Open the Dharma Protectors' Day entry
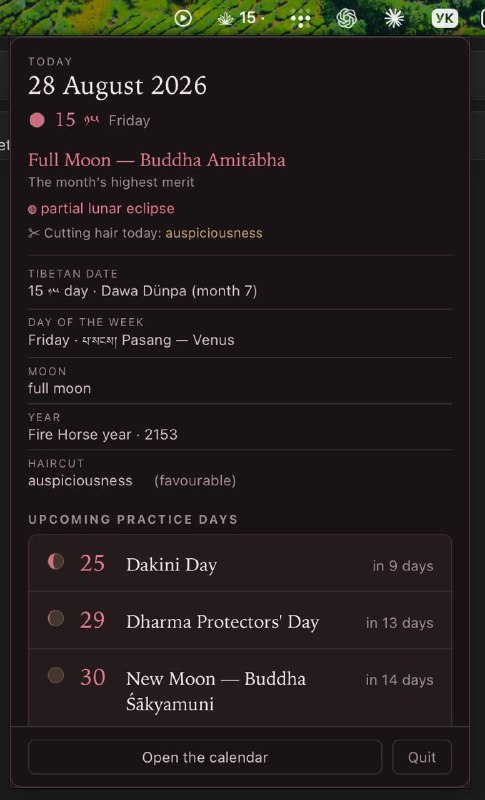Image resolution: width=485 pixels, height=800 pixels. pyautogui.click(x=240, y=620)
